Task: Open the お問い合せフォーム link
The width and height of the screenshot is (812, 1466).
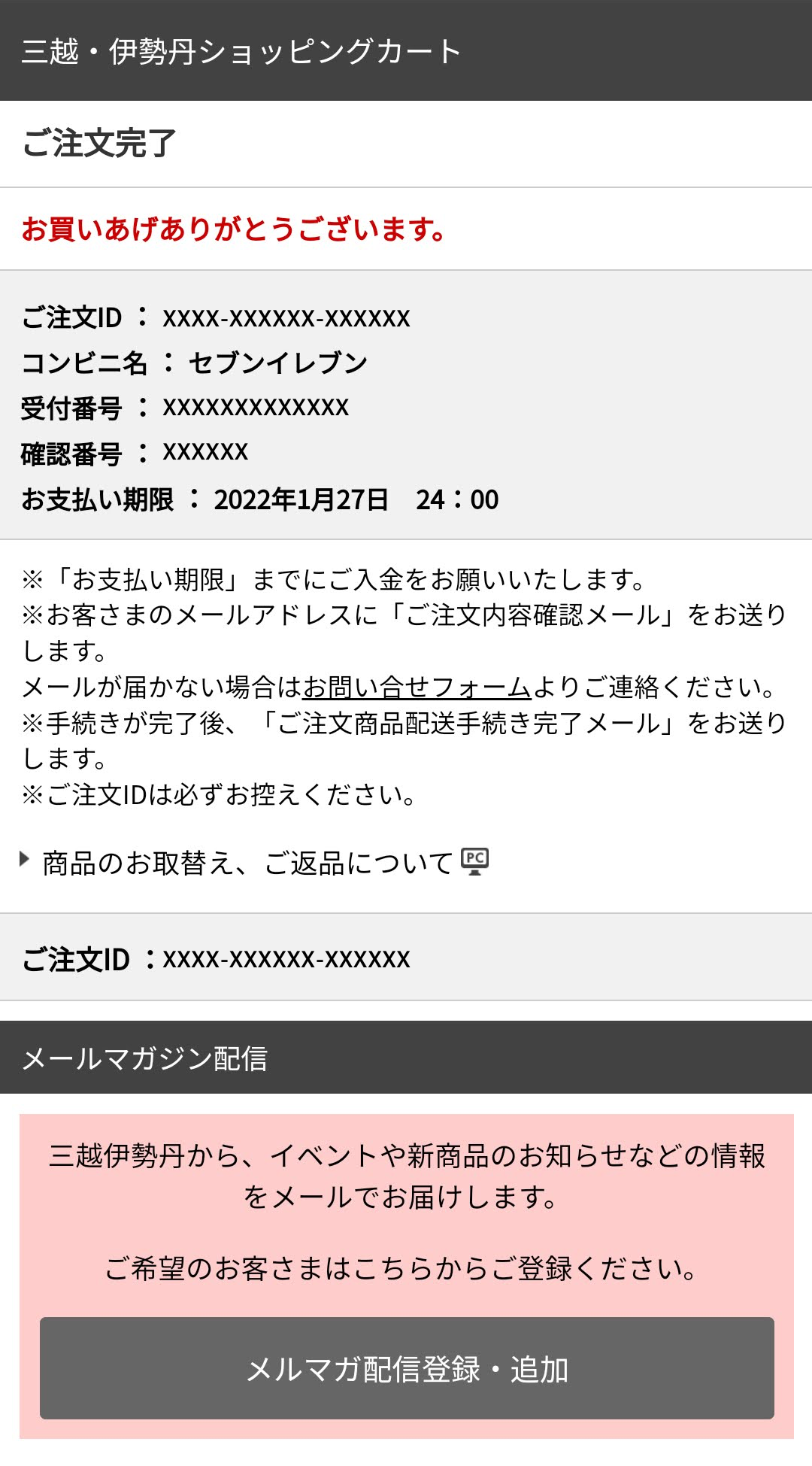Action: [x=417, y=687]
